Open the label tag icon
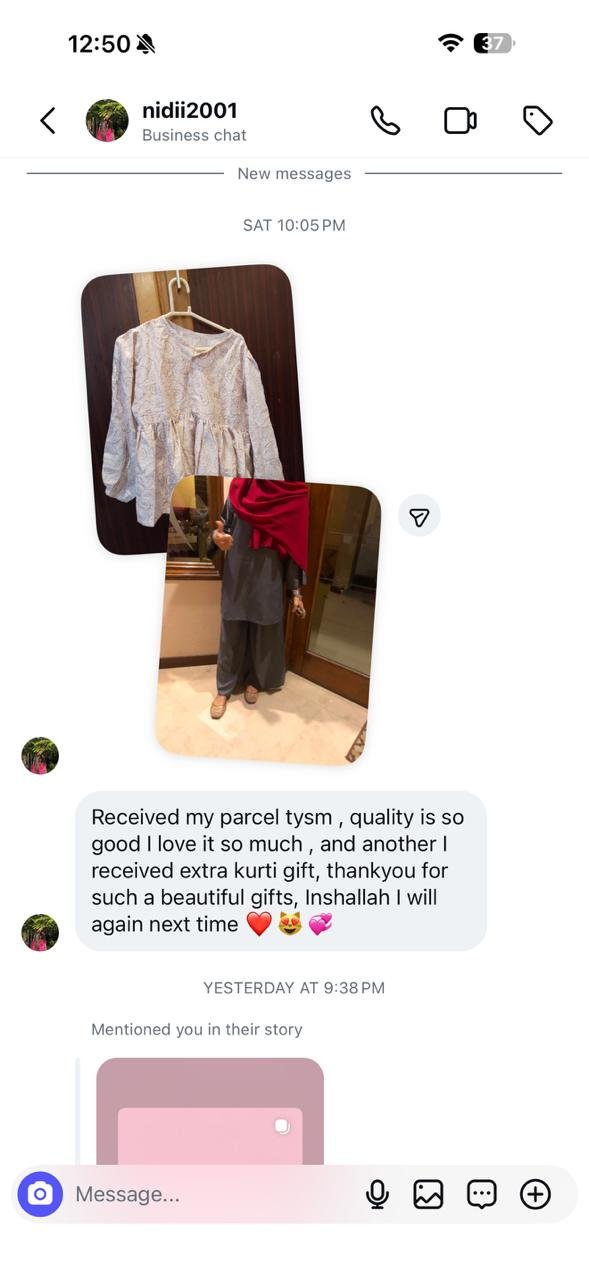 (x=538, y=121)
